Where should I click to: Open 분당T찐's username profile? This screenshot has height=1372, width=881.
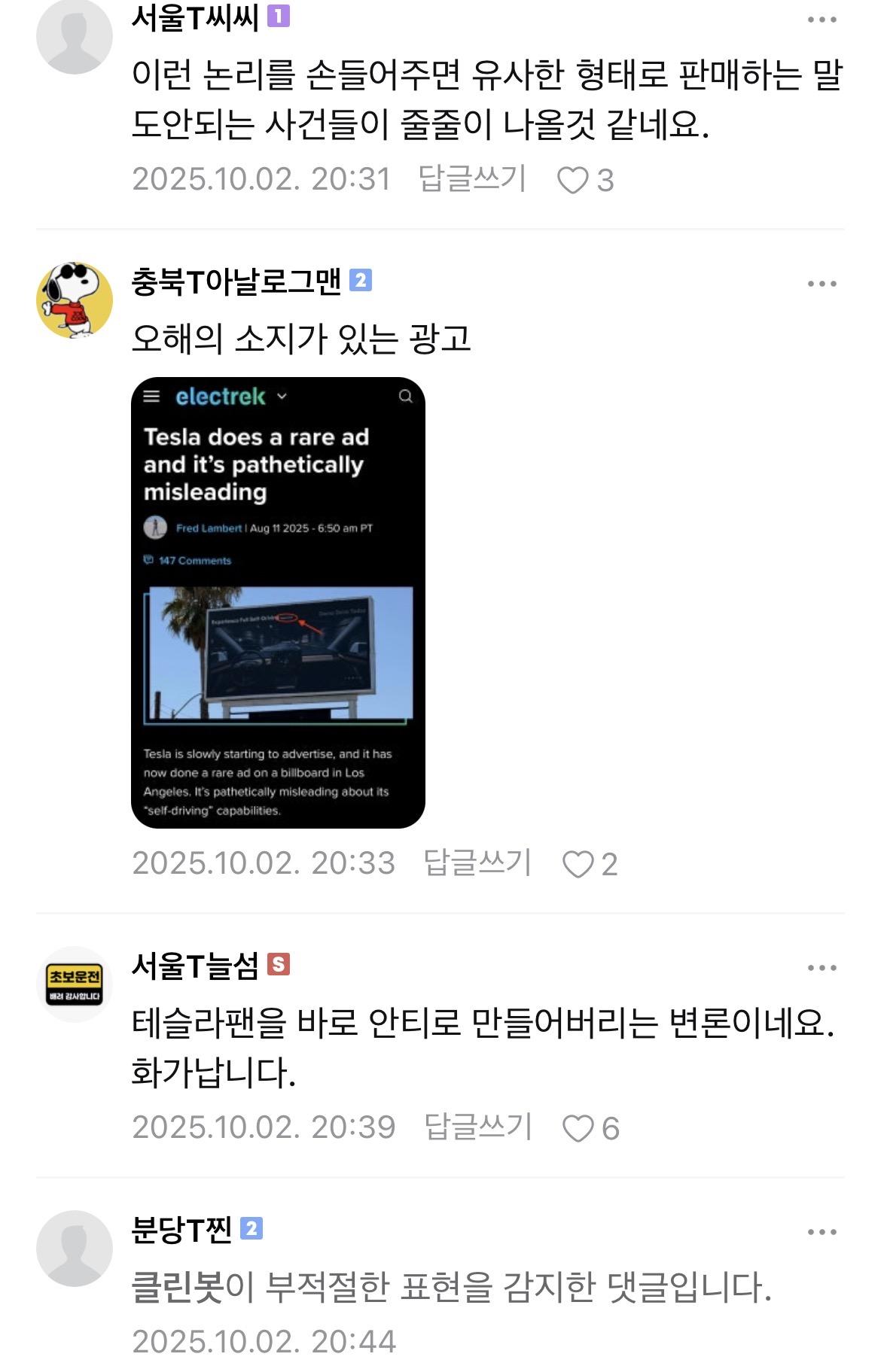[181, 1230]
